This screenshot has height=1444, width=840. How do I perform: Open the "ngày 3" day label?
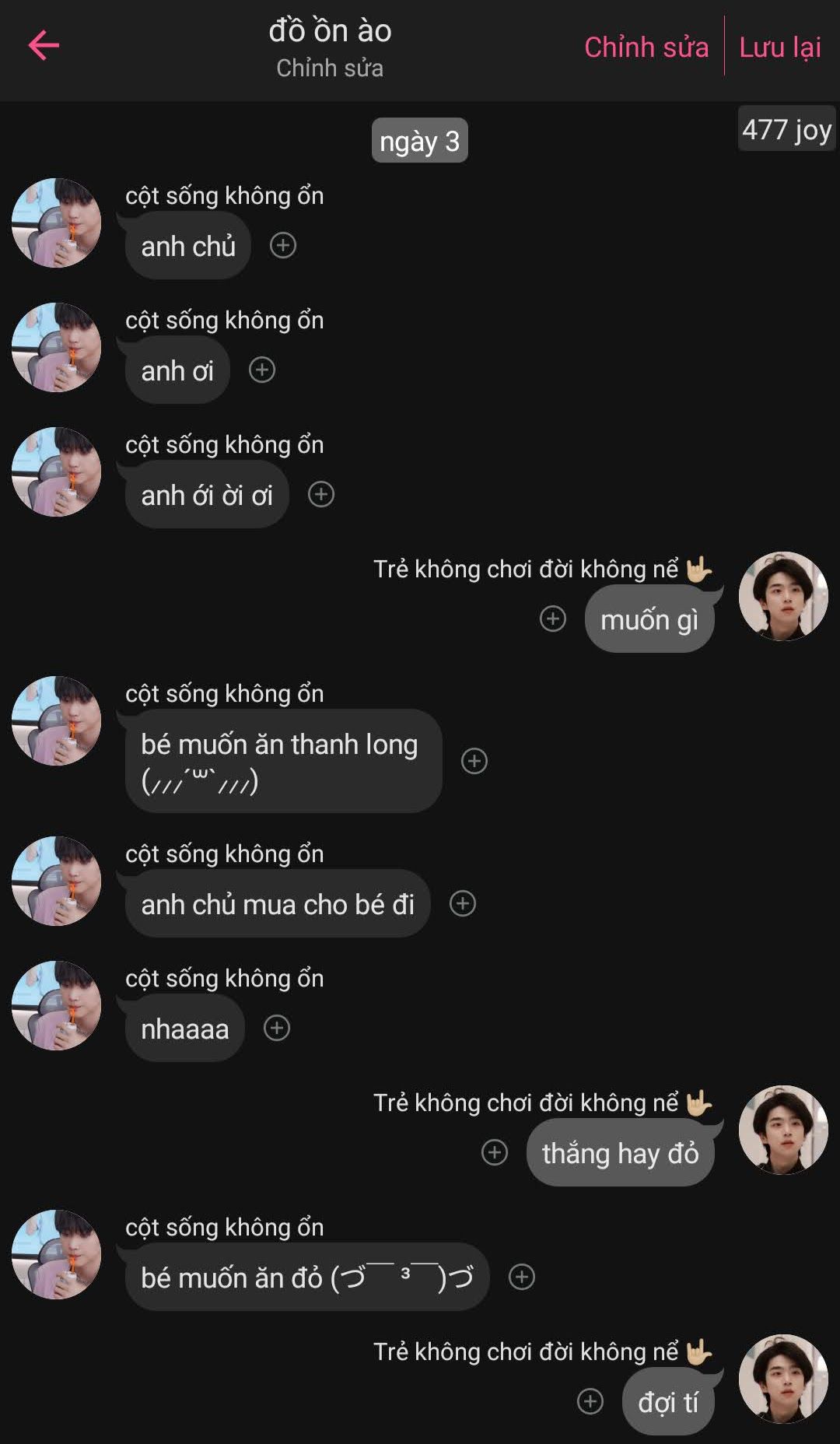(x=419, y=141)
